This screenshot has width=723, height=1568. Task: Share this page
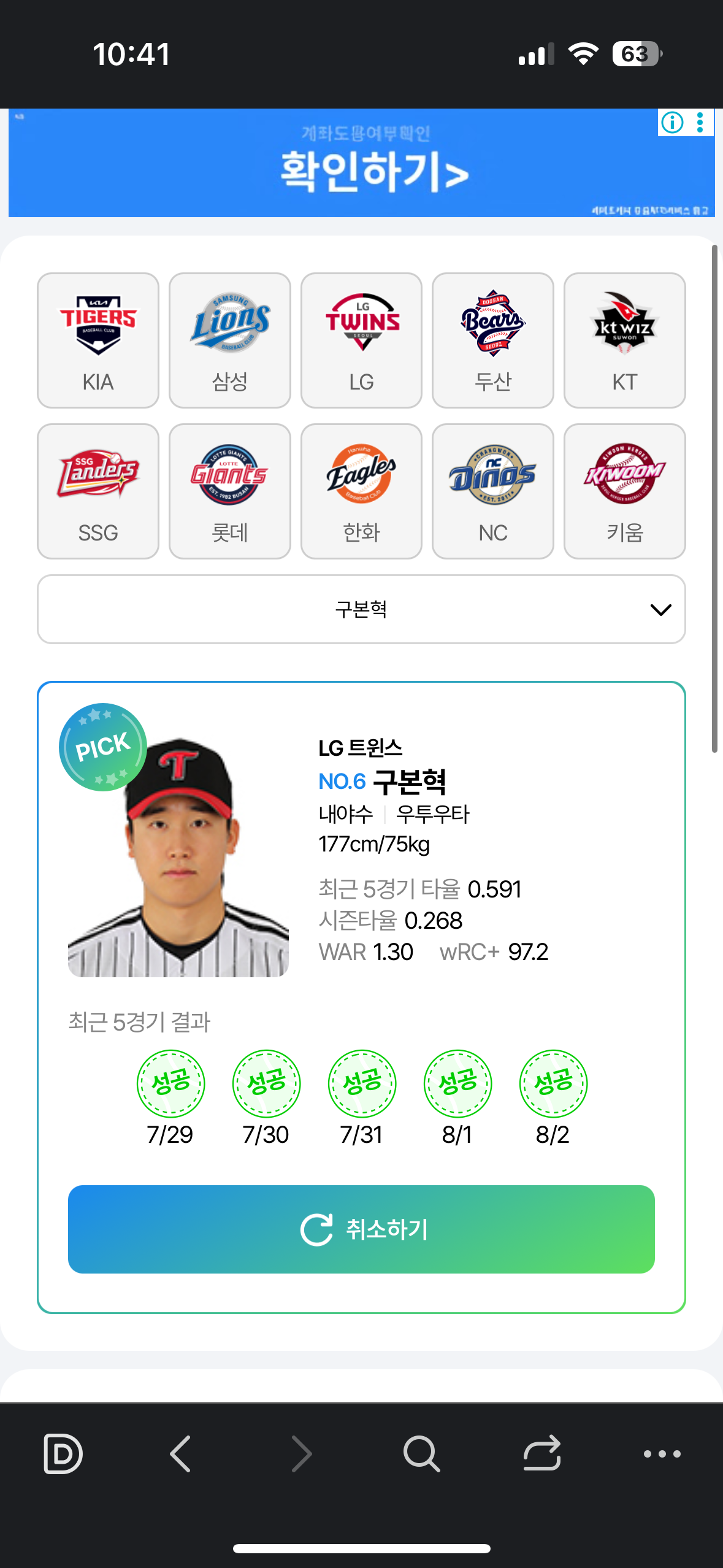click(542, 1453)
